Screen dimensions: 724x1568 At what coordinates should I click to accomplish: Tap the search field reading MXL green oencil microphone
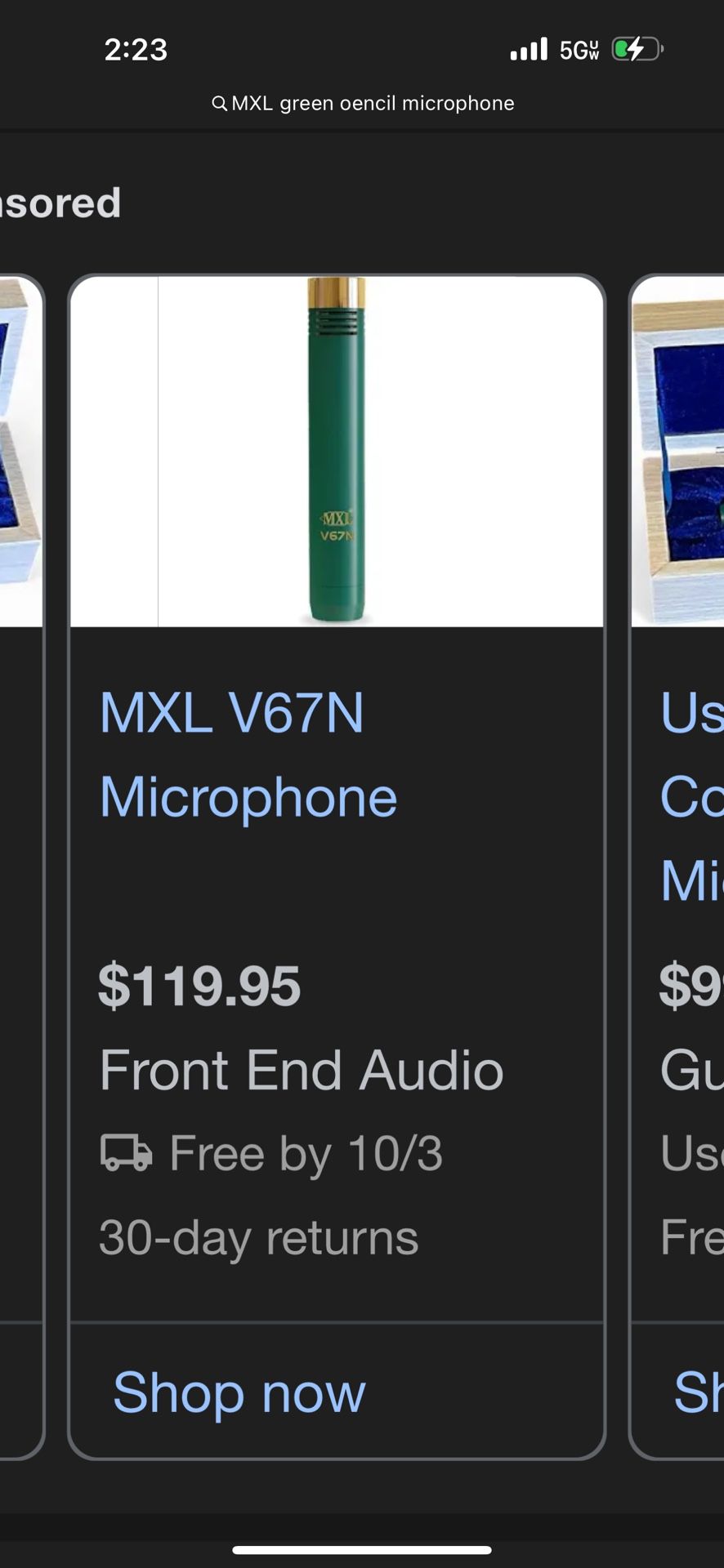click(363, 104)
